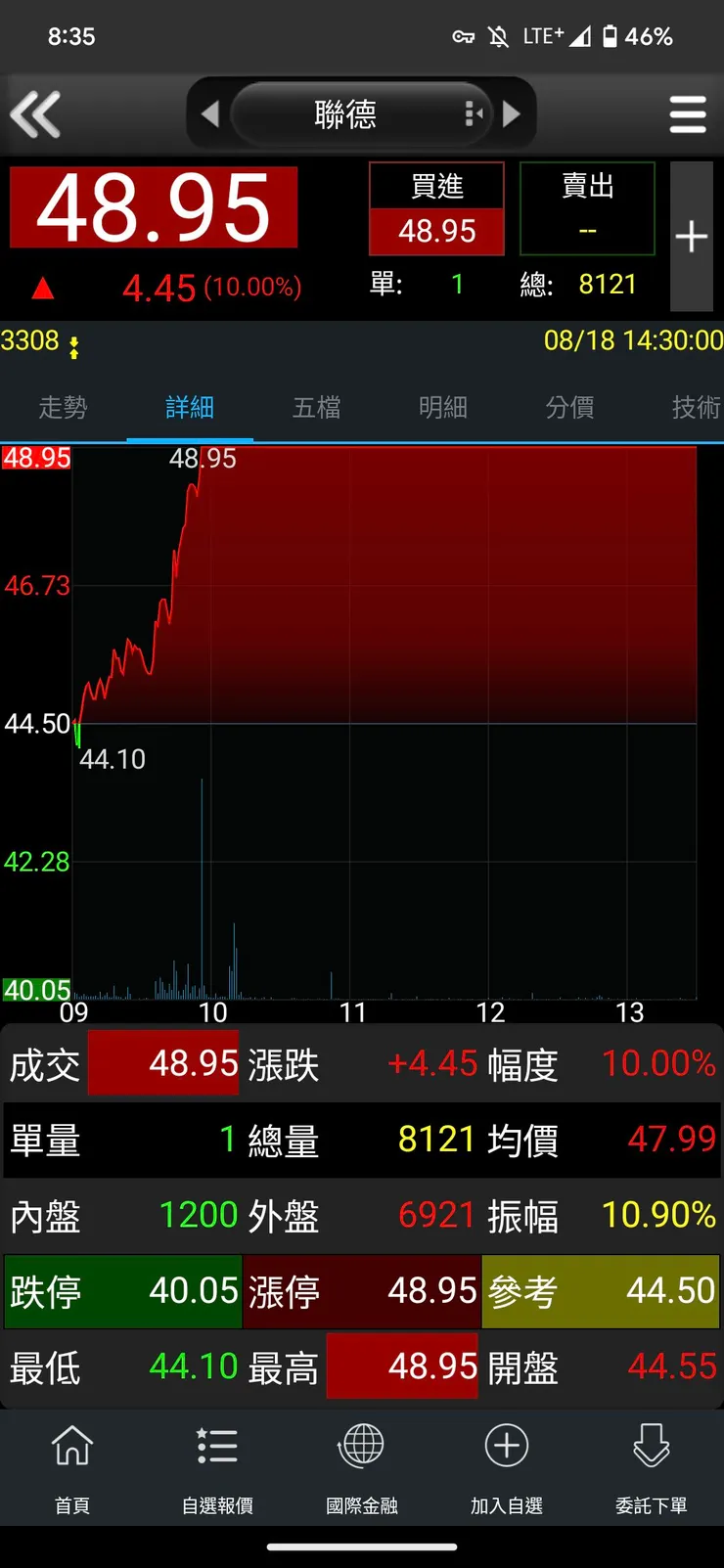
Task: Switch to the 明細 tab
Action: click(x=443, y=407)
